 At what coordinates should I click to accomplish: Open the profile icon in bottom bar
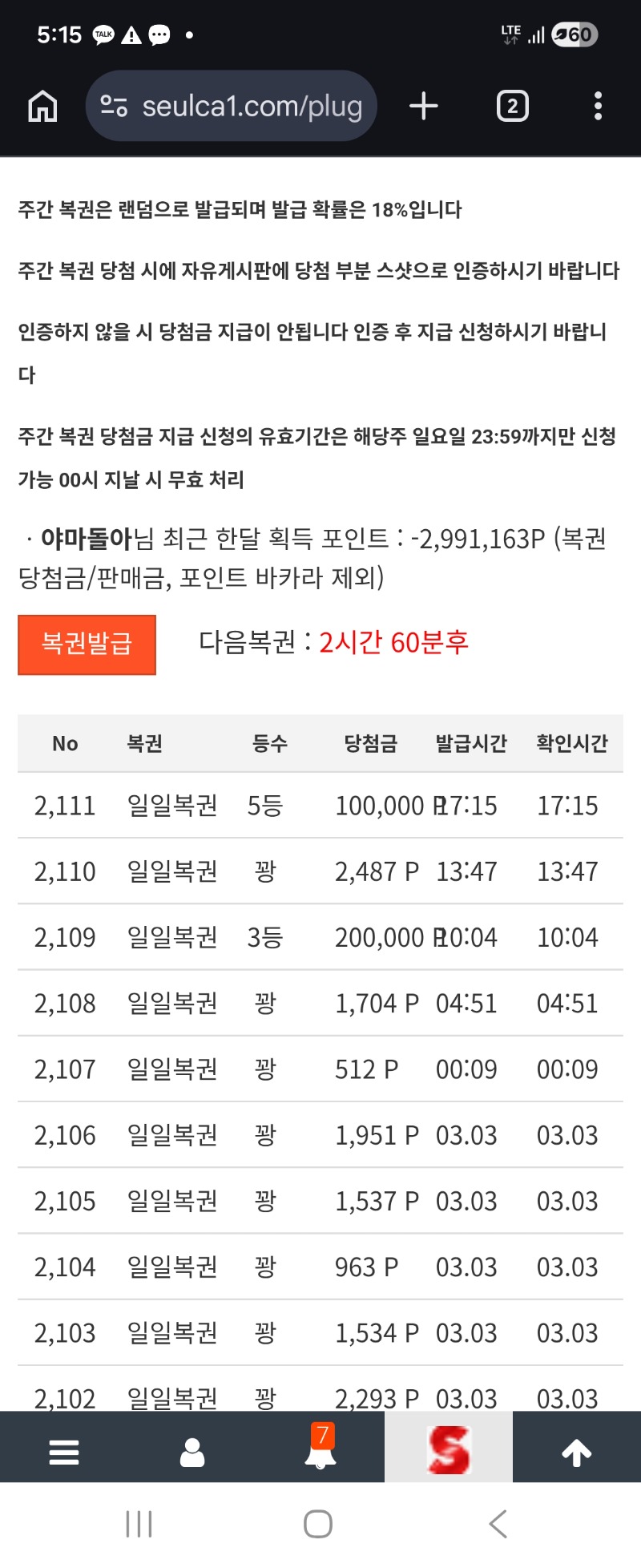tap(192, 1452)
